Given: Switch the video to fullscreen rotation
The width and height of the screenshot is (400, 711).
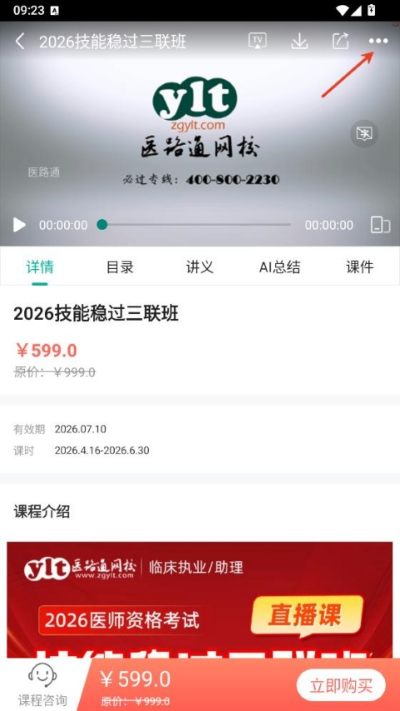Looking at the screenshot, I should [380, 225].
